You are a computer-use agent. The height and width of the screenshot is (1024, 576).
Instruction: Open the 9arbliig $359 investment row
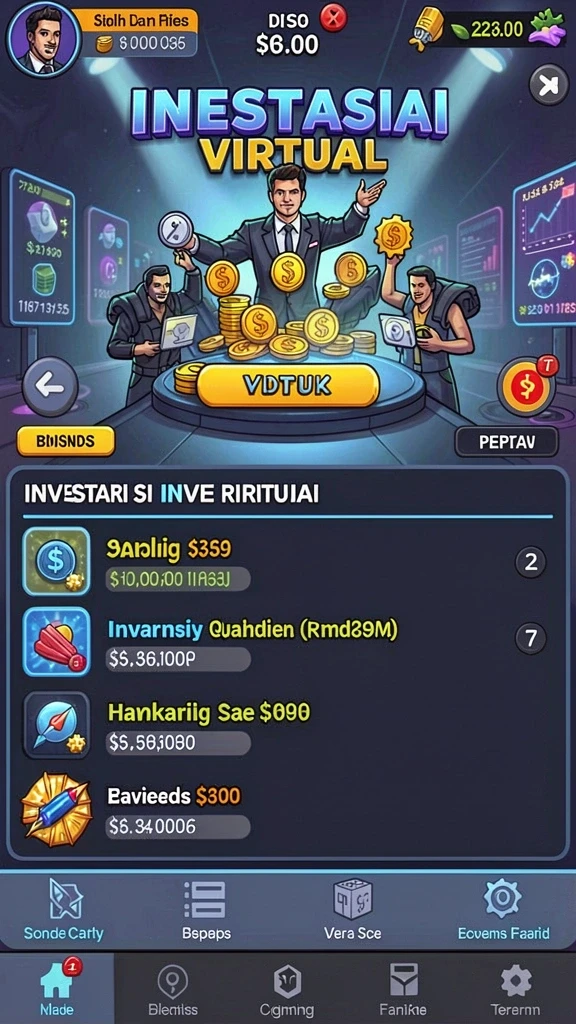pos(287,562)
